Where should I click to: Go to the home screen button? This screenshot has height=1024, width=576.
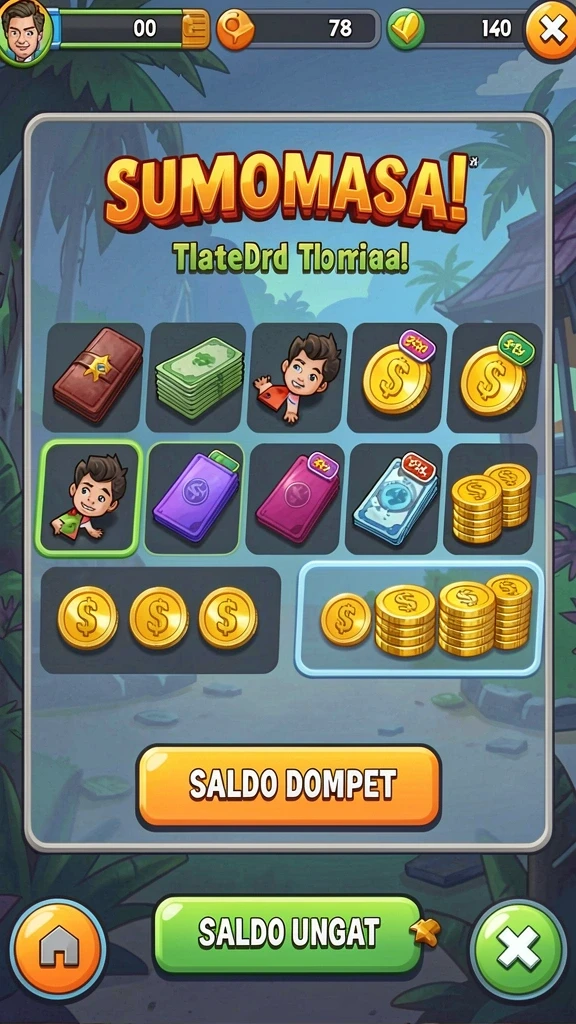point(58,948)
